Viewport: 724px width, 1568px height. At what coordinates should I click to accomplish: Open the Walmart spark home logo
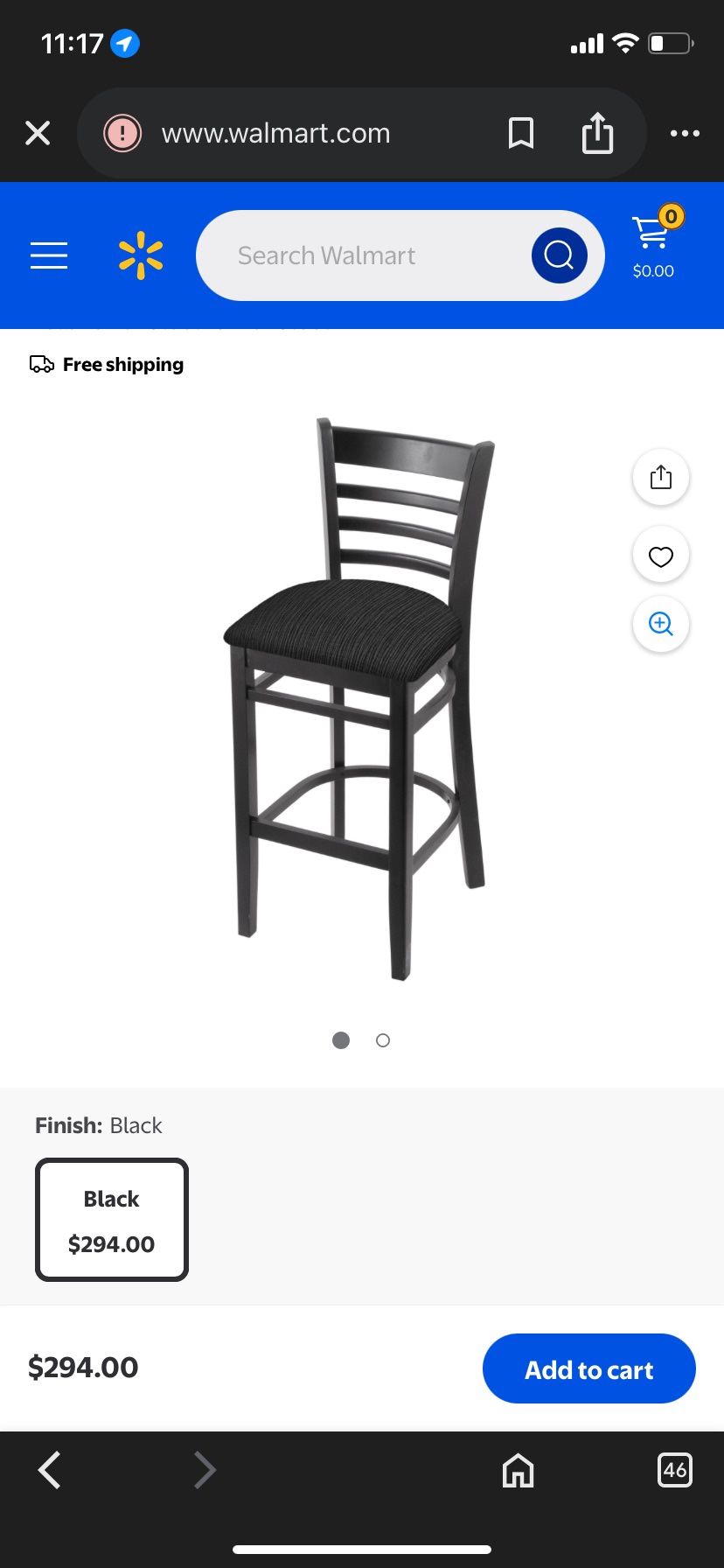point(140,255)
